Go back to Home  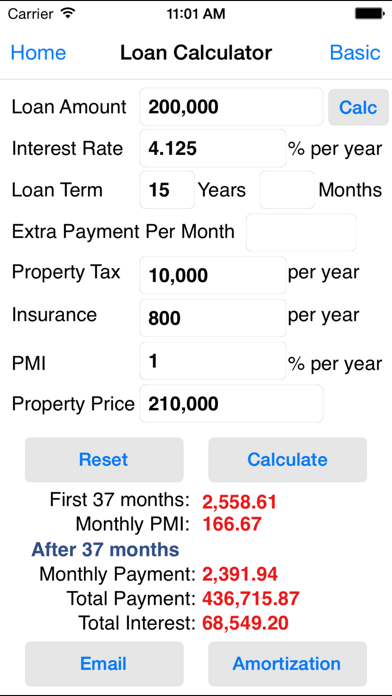[38, 53]
